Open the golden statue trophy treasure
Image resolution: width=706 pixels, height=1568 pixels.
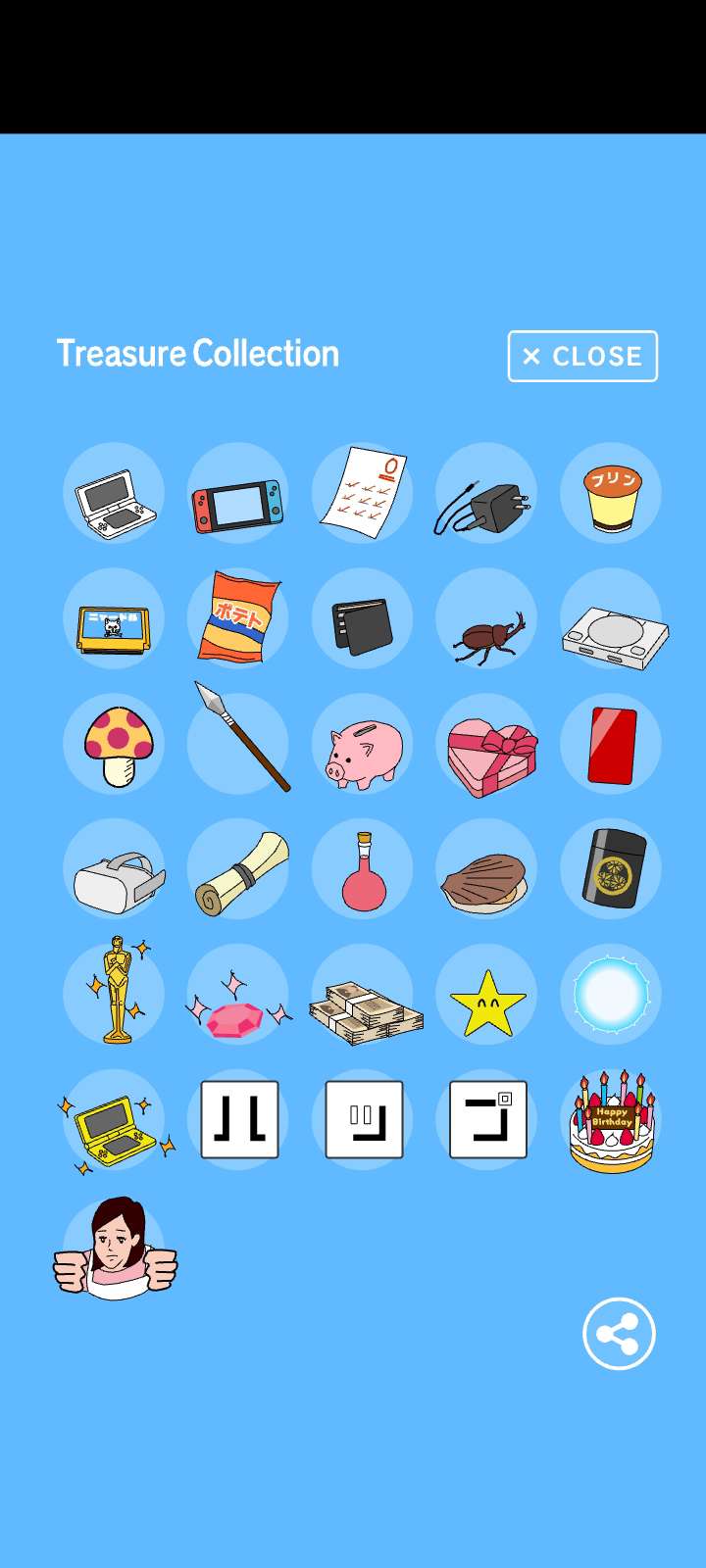(x=116, y=992)
